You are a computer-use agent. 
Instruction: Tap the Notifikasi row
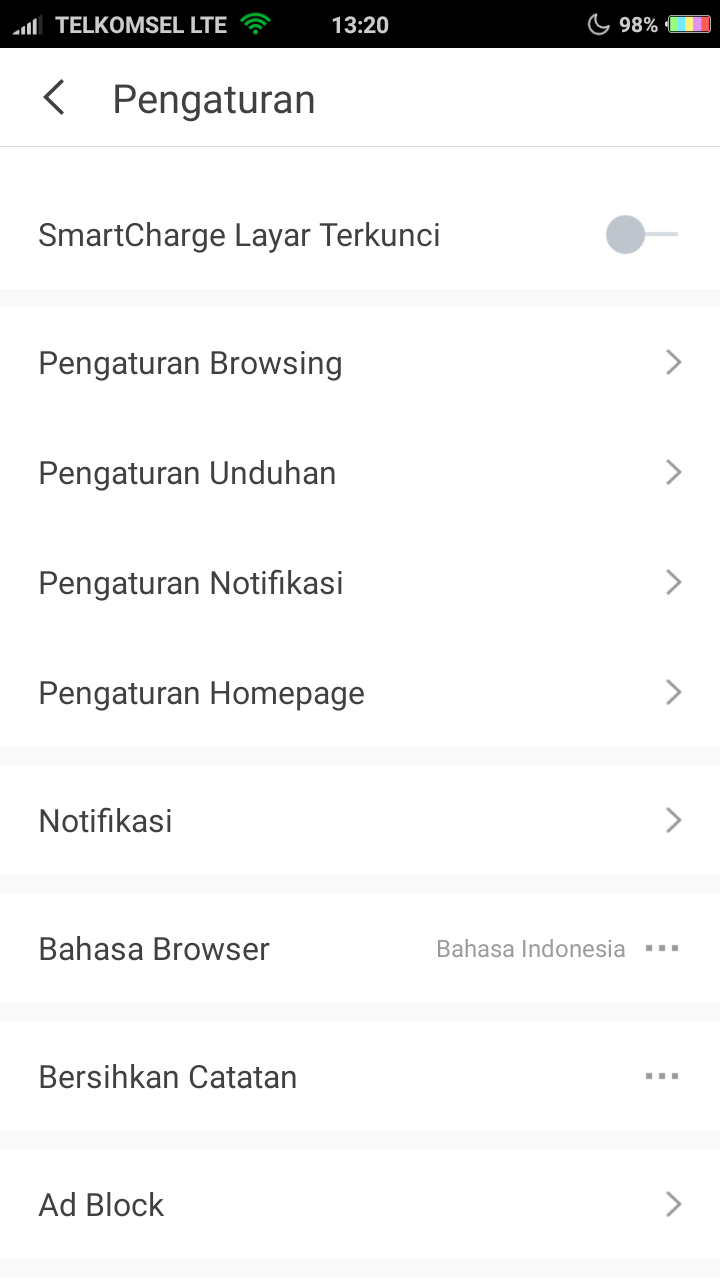360,821
